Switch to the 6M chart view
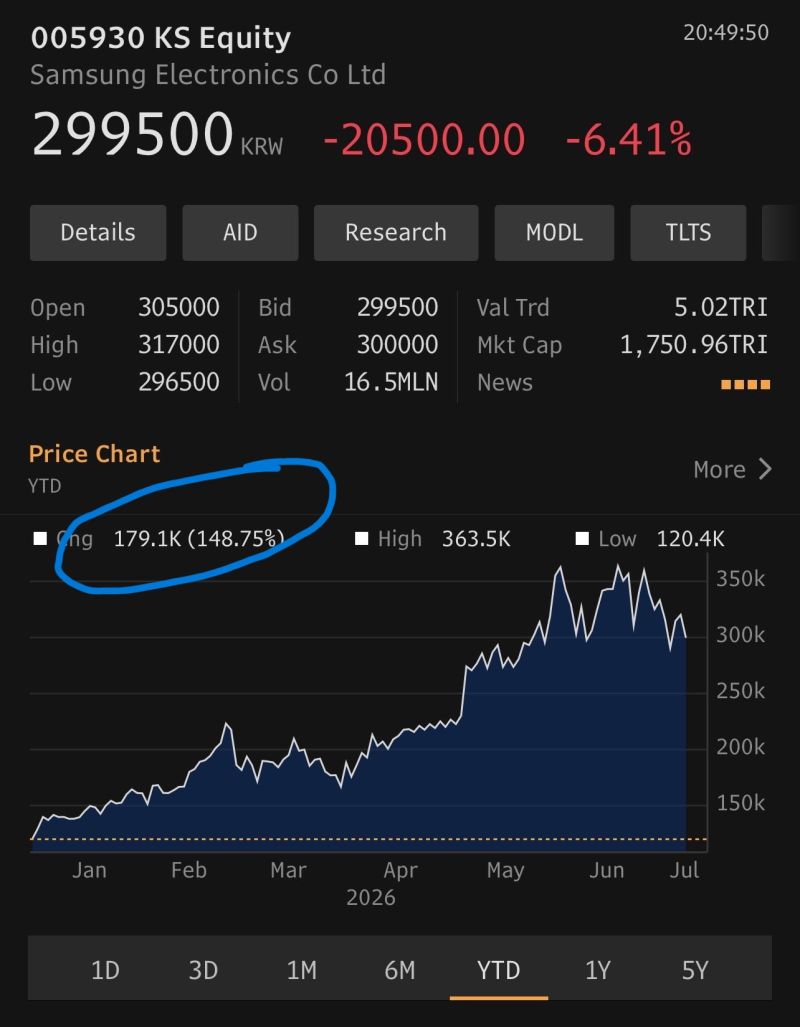Screen dimensions: 800x1027 click(400, 969)
